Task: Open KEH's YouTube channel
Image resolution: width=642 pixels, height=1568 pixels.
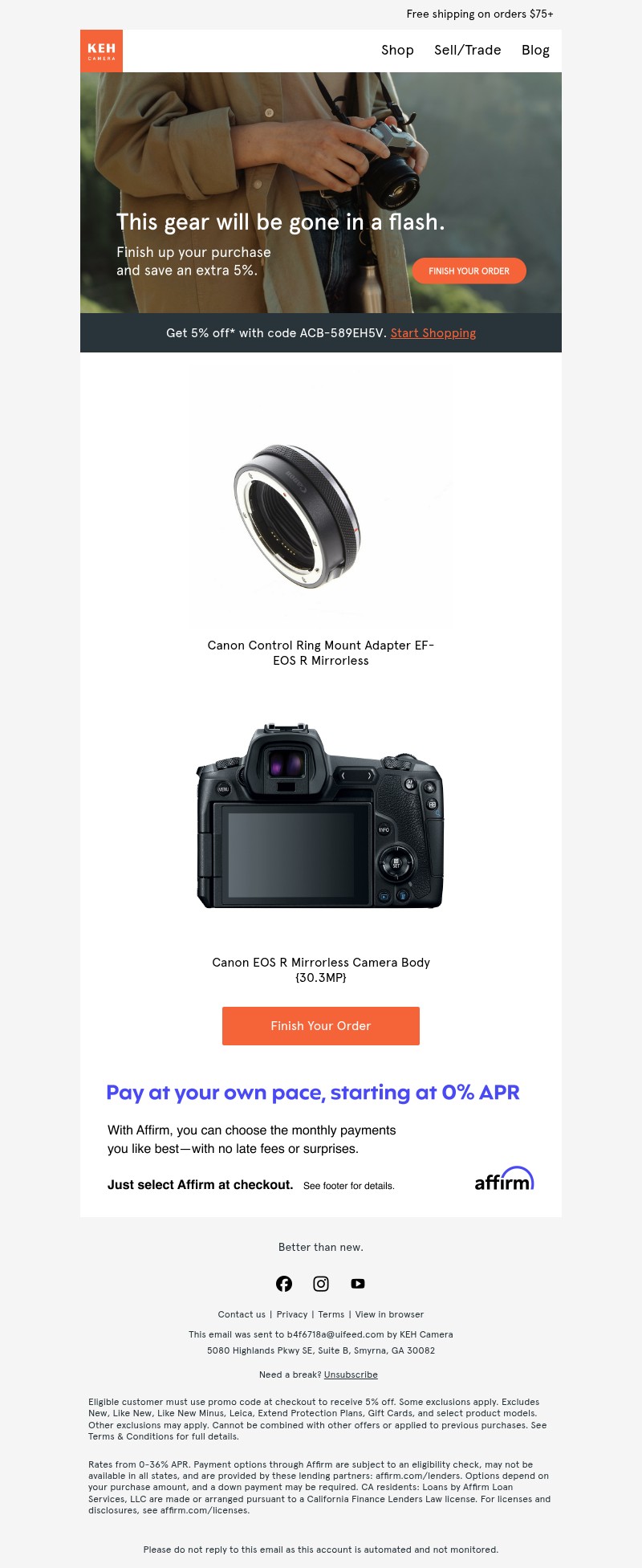Action: click(358, 1284)
